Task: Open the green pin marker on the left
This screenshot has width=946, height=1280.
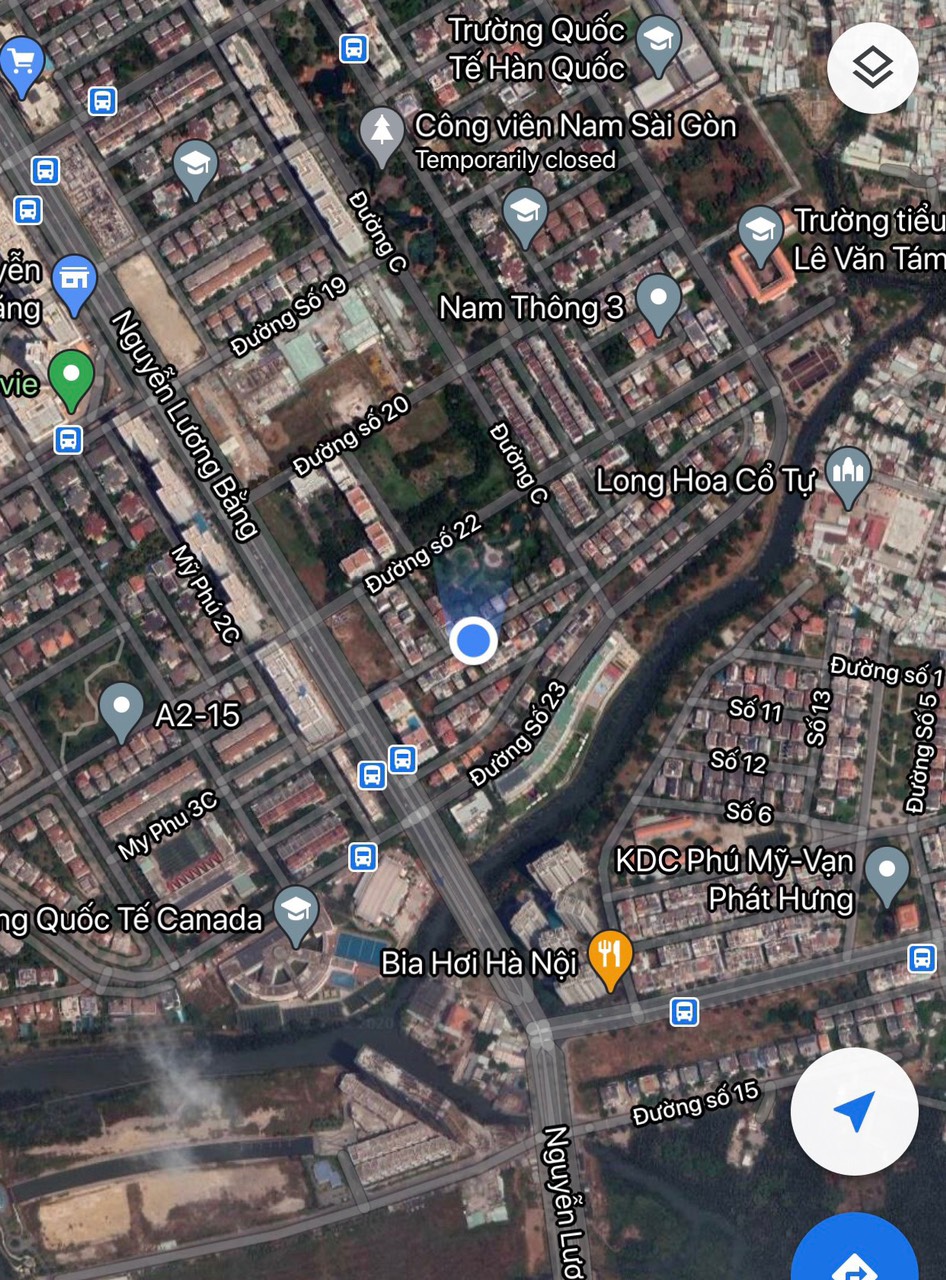Action: (x=71, y=378)
